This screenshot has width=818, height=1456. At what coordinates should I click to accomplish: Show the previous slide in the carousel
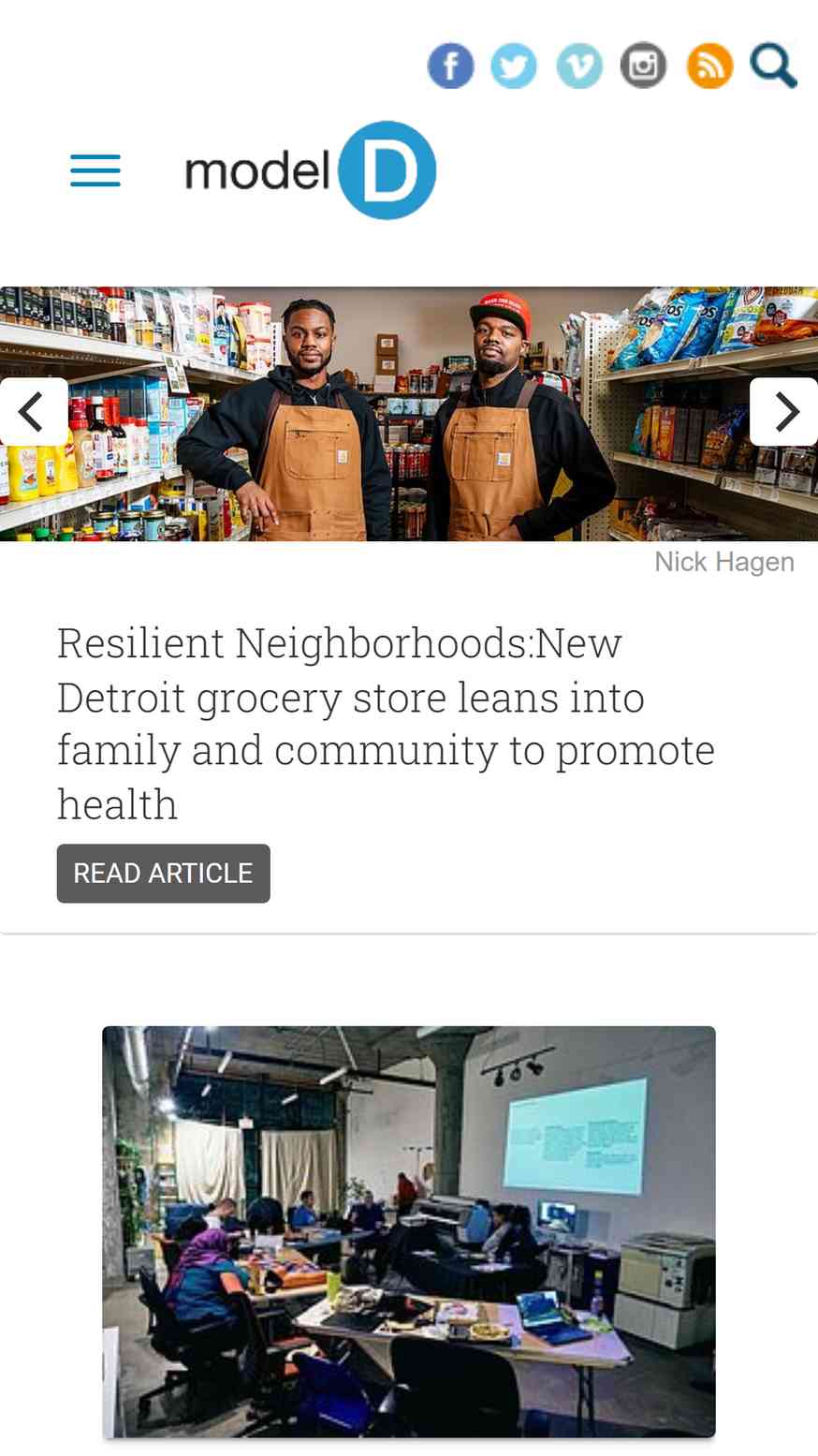click(x=34, y=411)
